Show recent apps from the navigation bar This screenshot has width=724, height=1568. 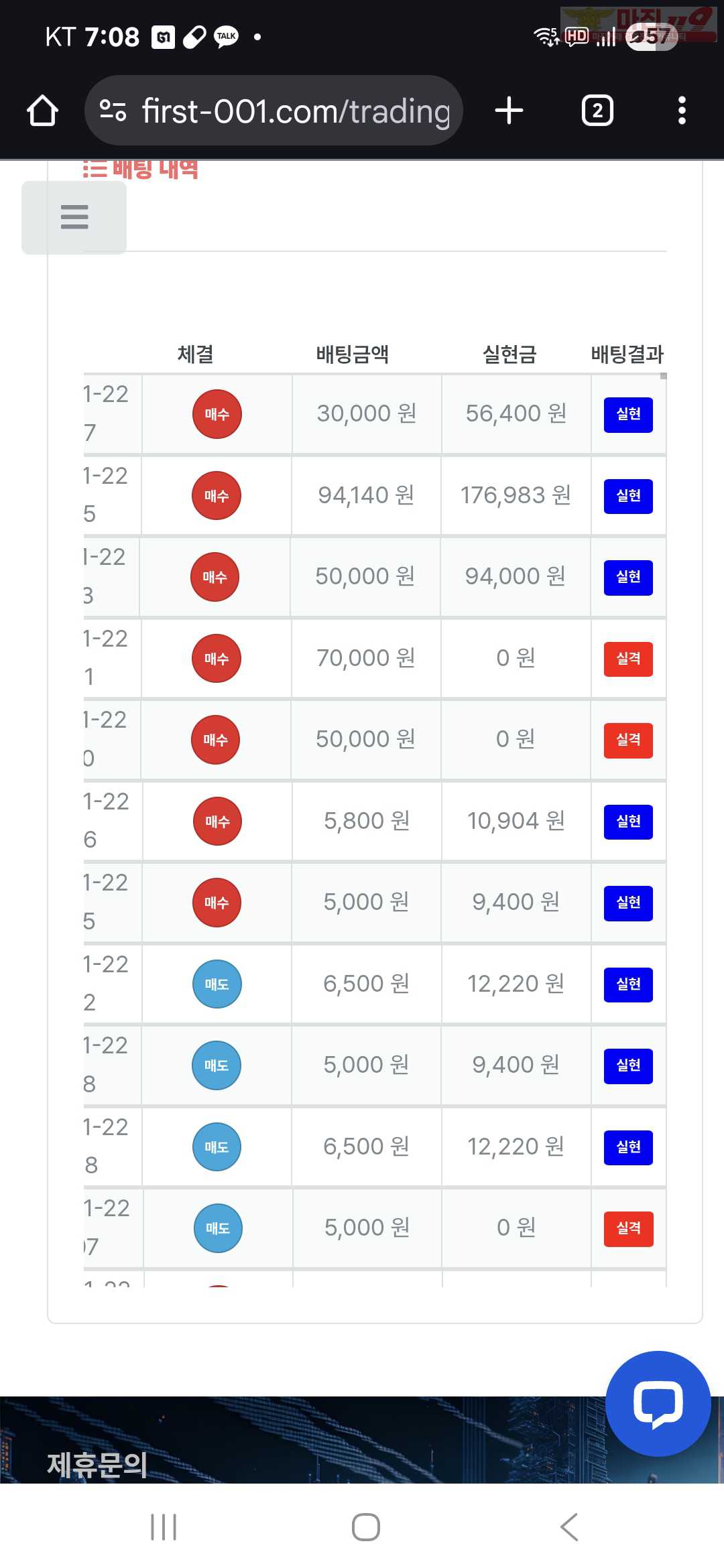click(164, 1527)
